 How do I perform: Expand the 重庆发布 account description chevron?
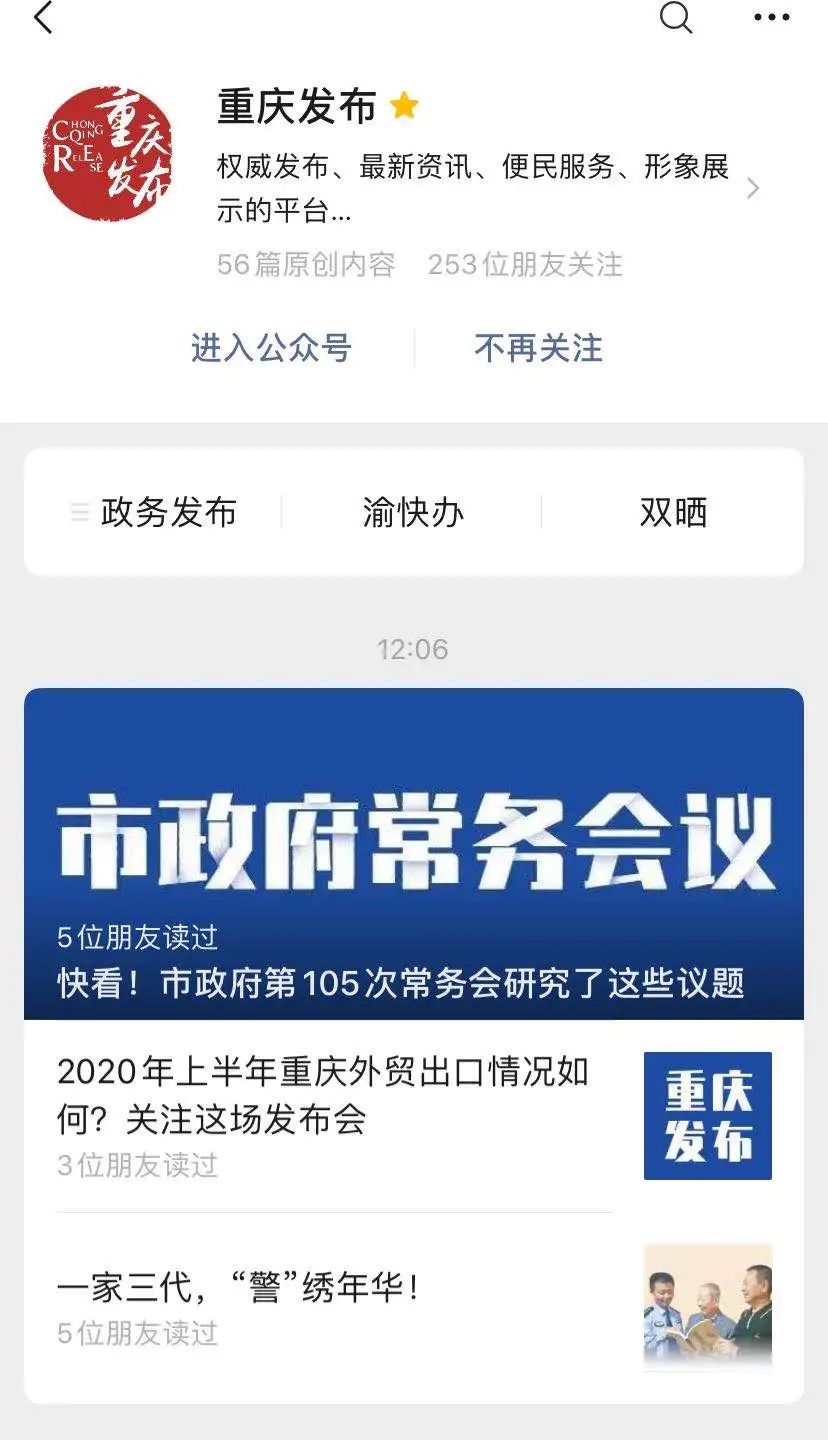coord(753,188)
